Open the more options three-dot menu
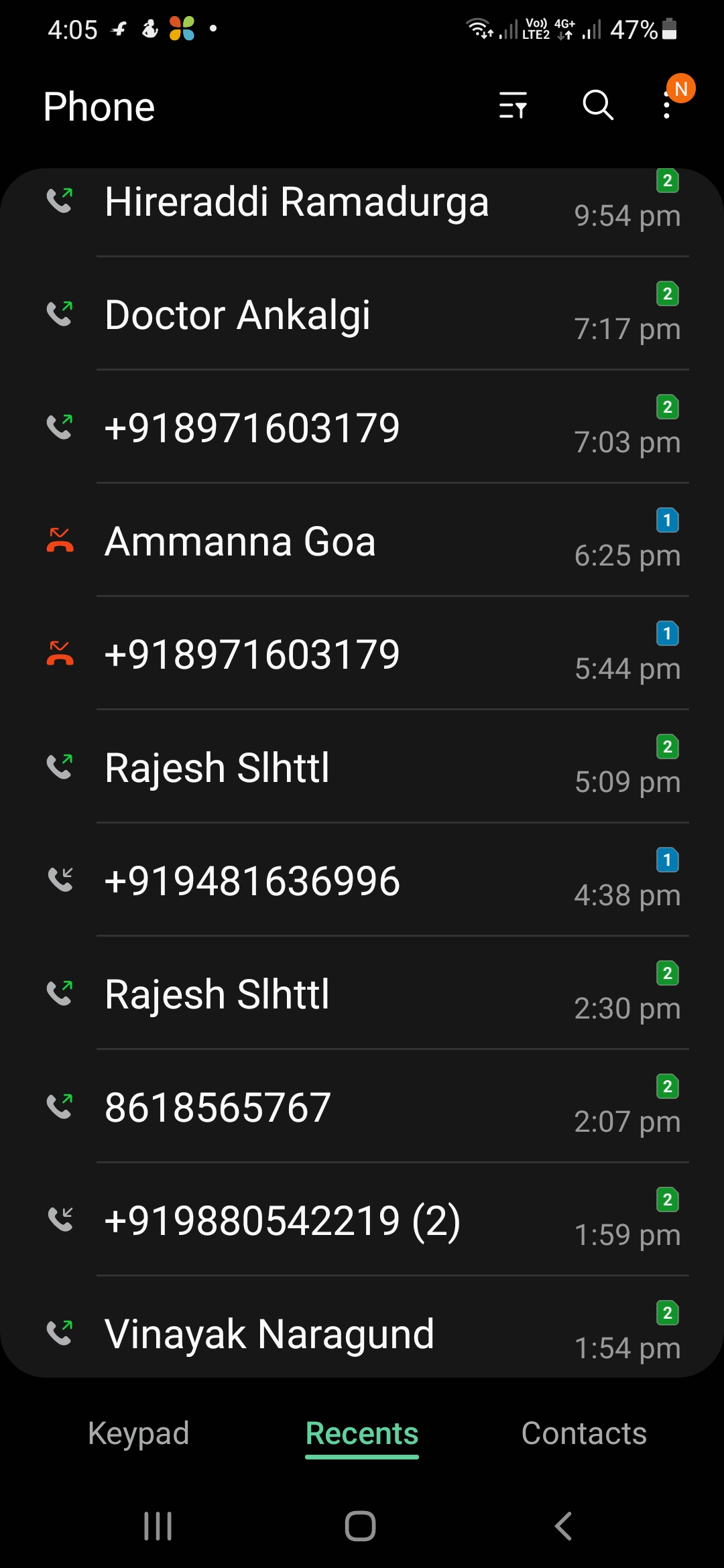 coord(666,106)
